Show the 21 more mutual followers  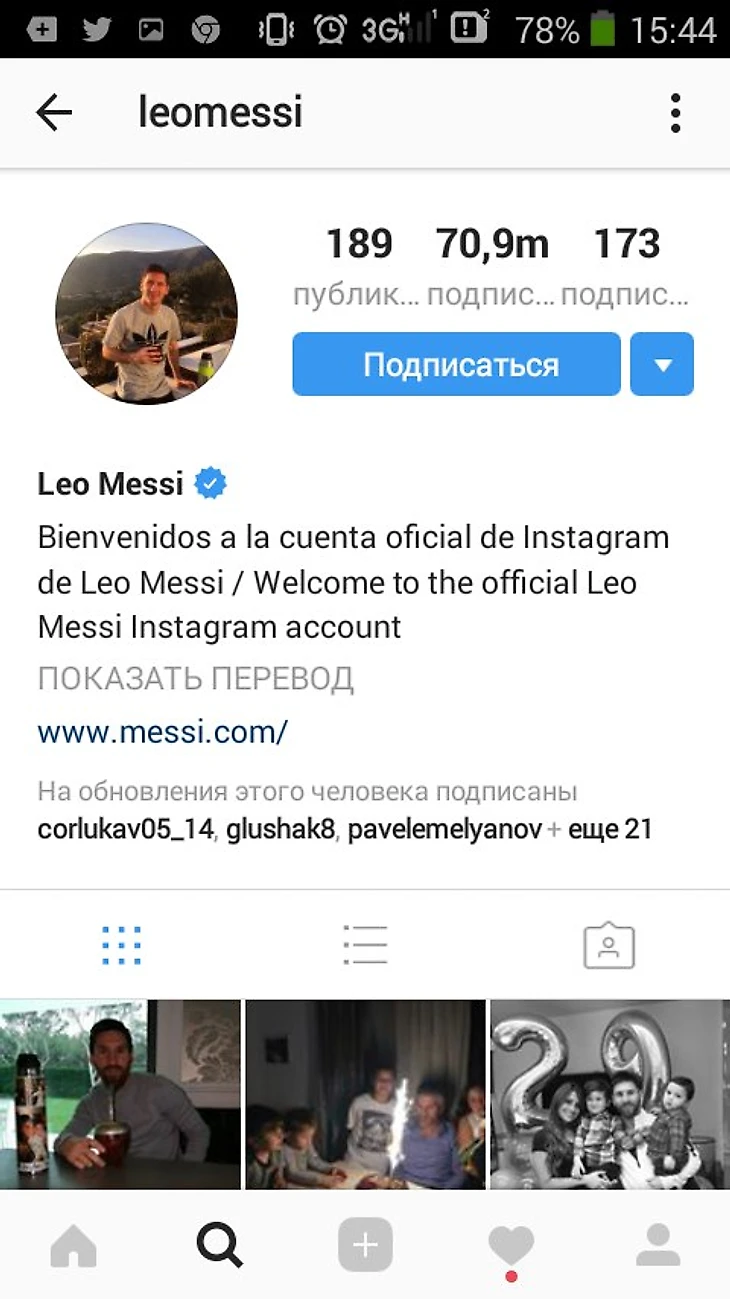[x=609, y=829]
